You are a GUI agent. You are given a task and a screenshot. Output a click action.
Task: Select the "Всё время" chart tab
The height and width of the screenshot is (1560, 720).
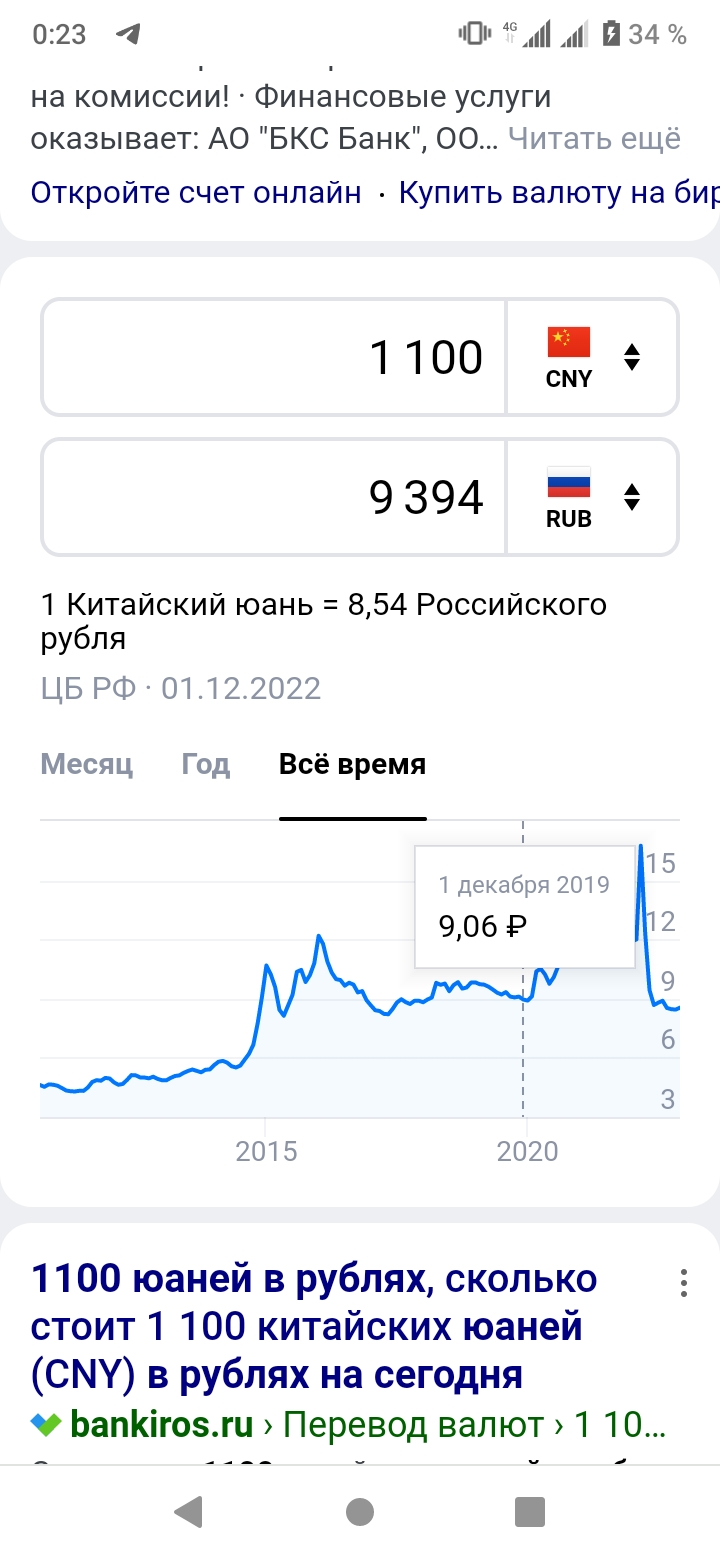[x=353, y=765]
